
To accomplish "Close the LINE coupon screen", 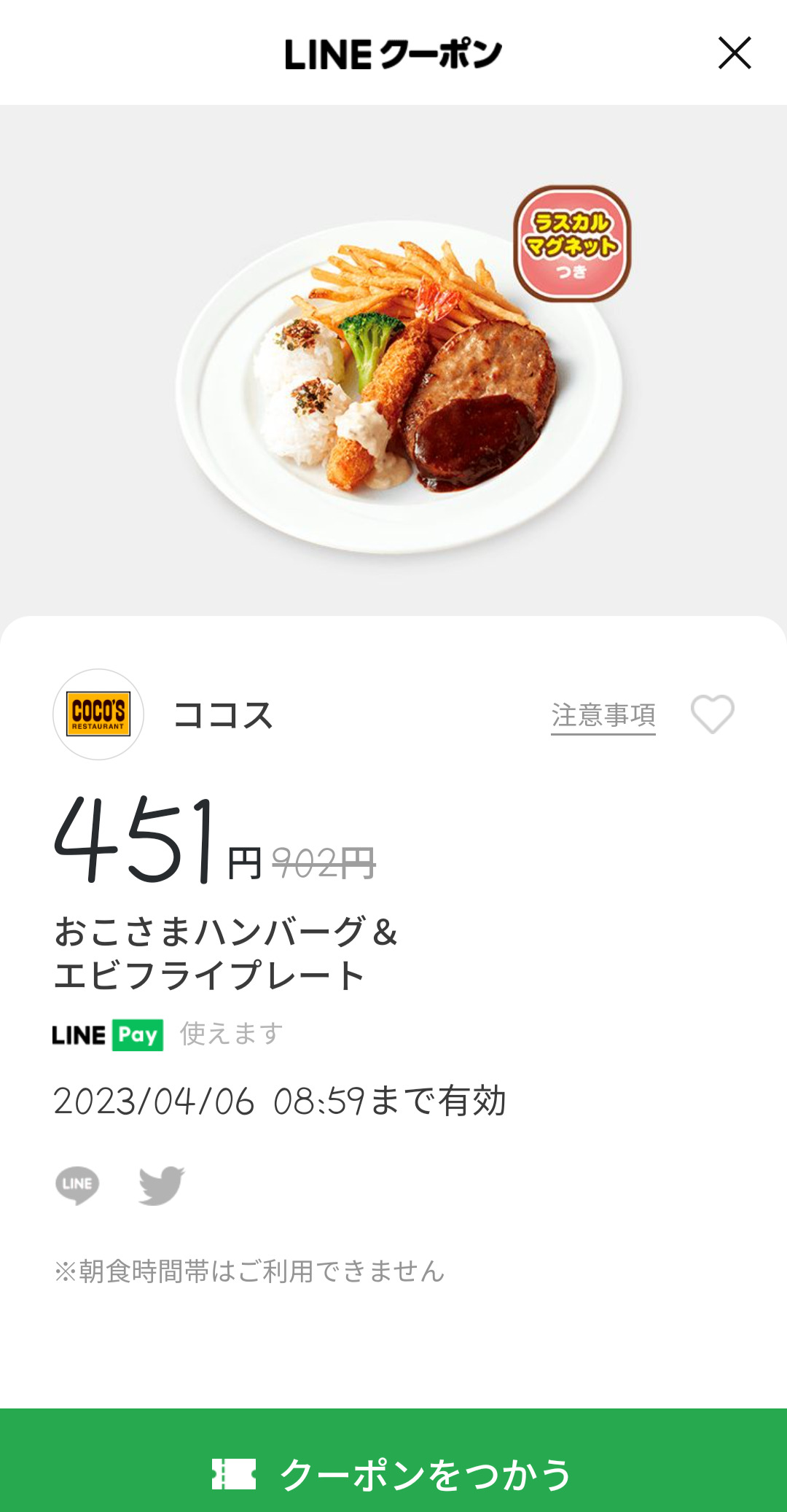I will (x=734, y=53).
